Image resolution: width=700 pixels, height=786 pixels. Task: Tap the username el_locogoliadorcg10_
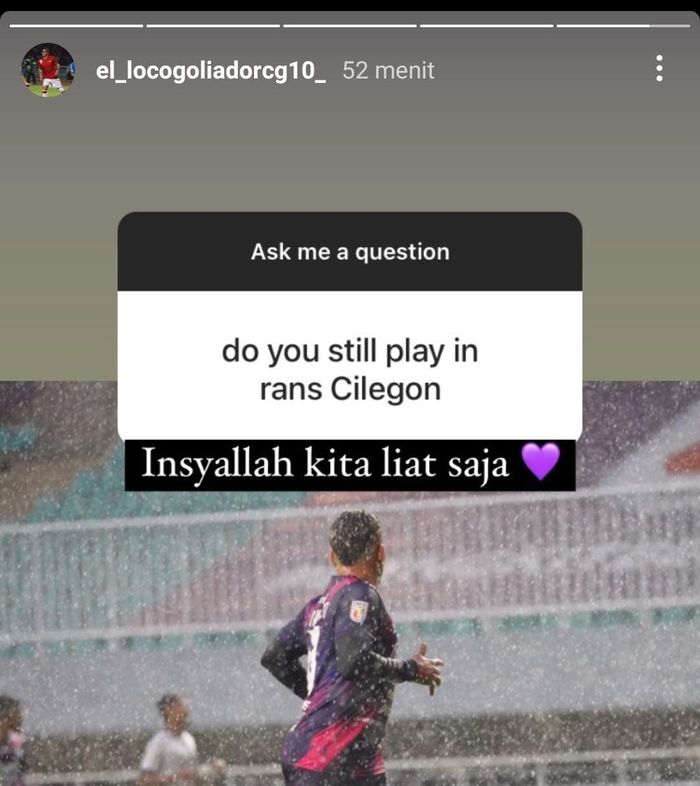coord(210,71)
